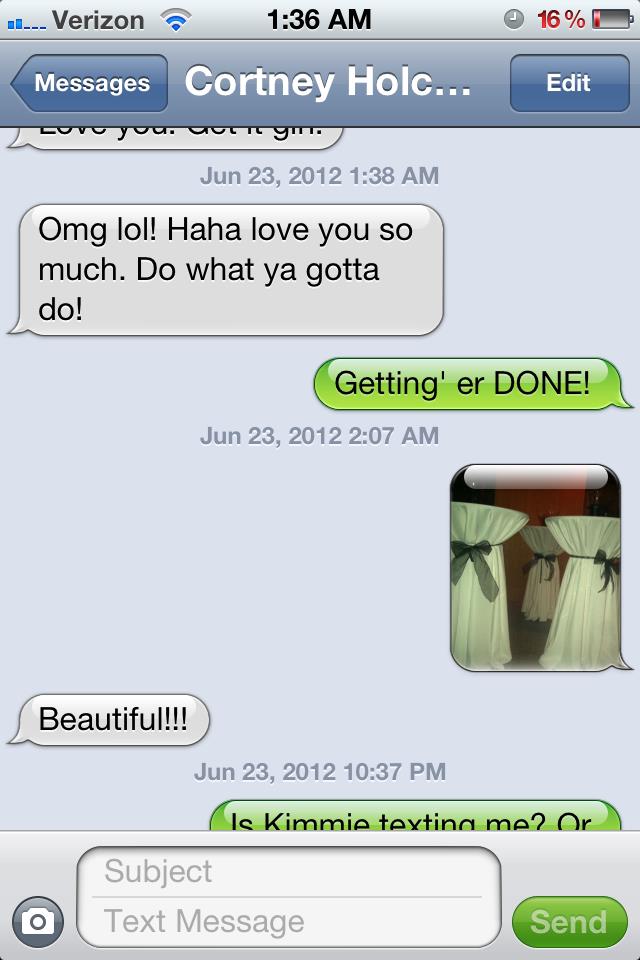Hit the green Send button
Screen dimensions: 640x960
pos(568,921)
